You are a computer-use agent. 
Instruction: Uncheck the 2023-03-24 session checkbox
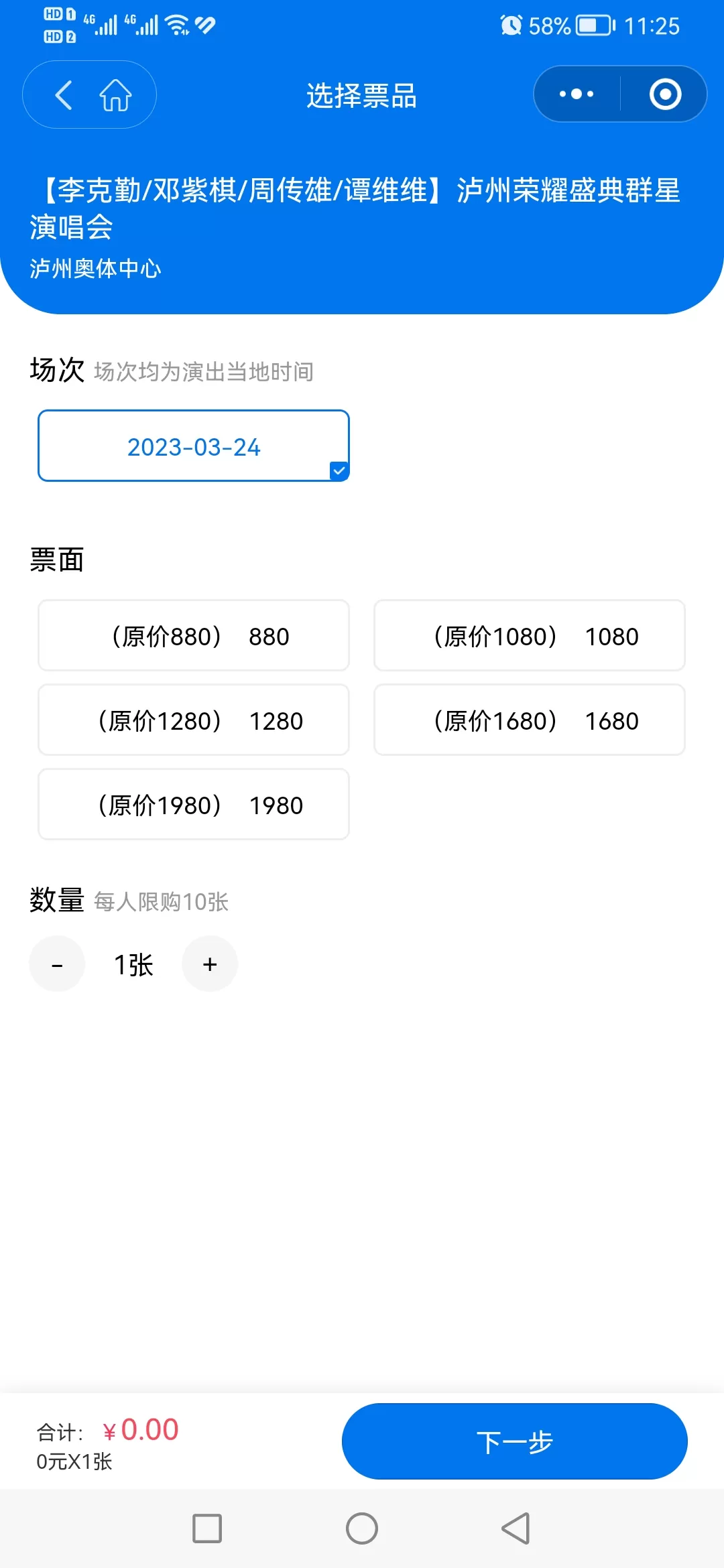click(x=338, y=472)
